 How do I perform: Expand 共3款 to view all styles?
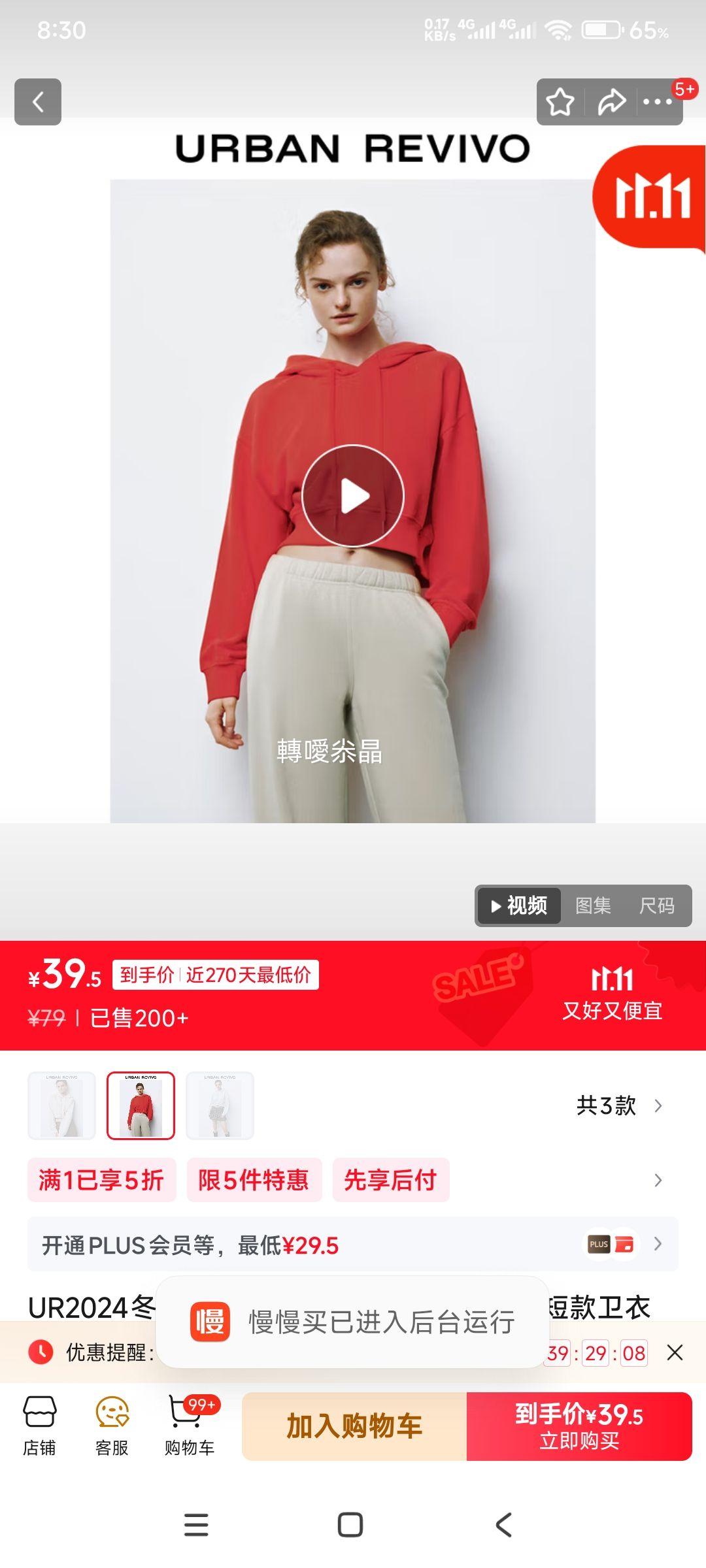[618, 1105]
